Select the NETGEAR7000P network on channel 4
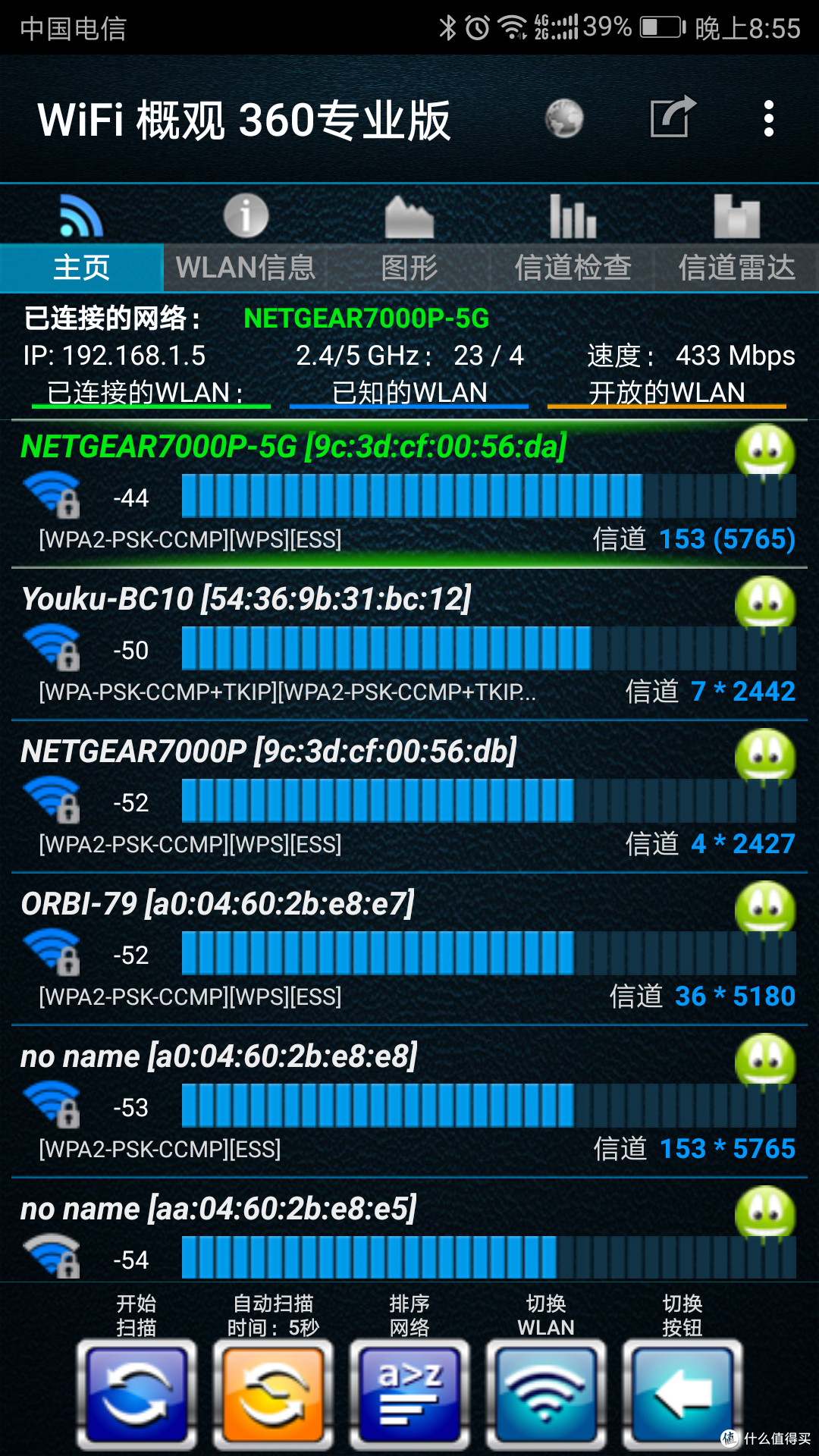The image size is (819, 1456). point(409,797)
